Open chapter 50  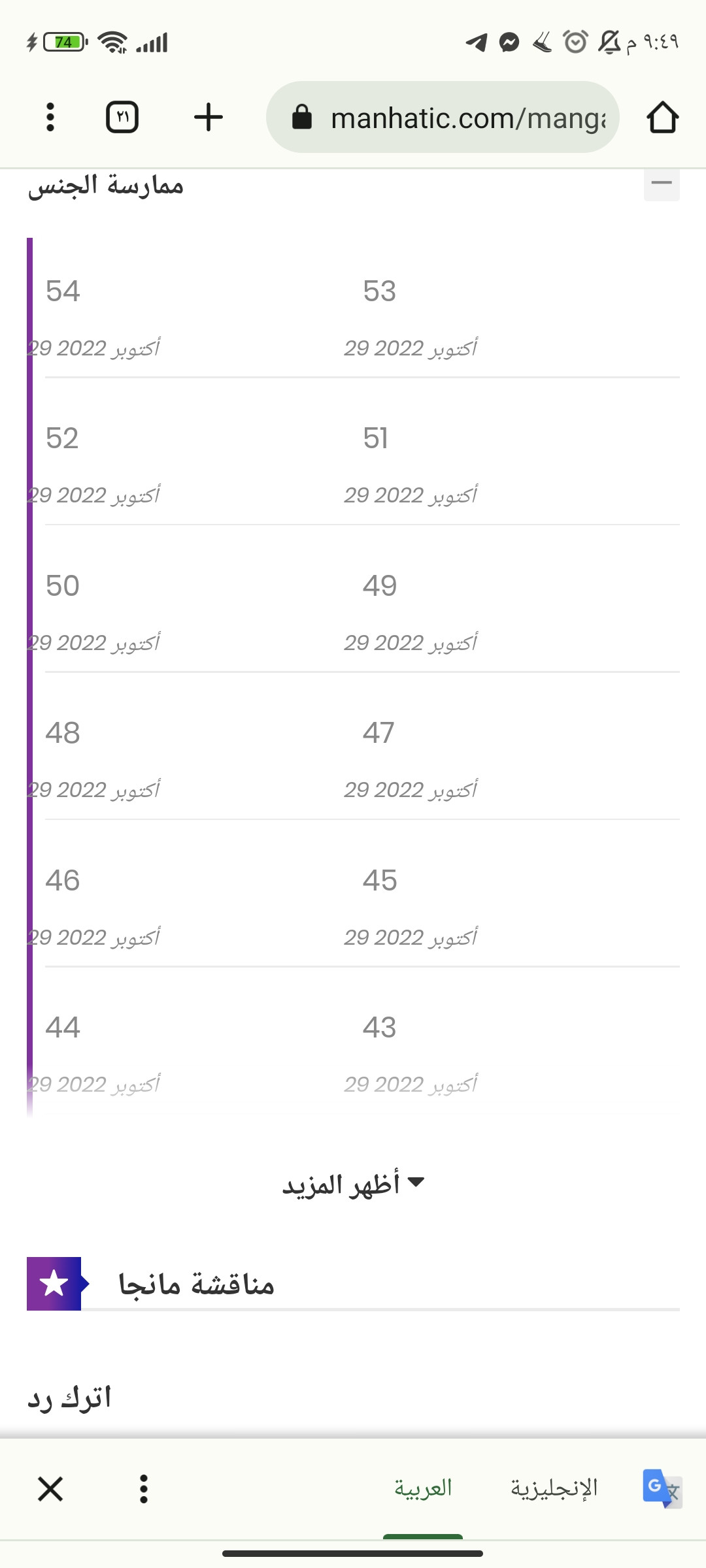click(63, 586)
